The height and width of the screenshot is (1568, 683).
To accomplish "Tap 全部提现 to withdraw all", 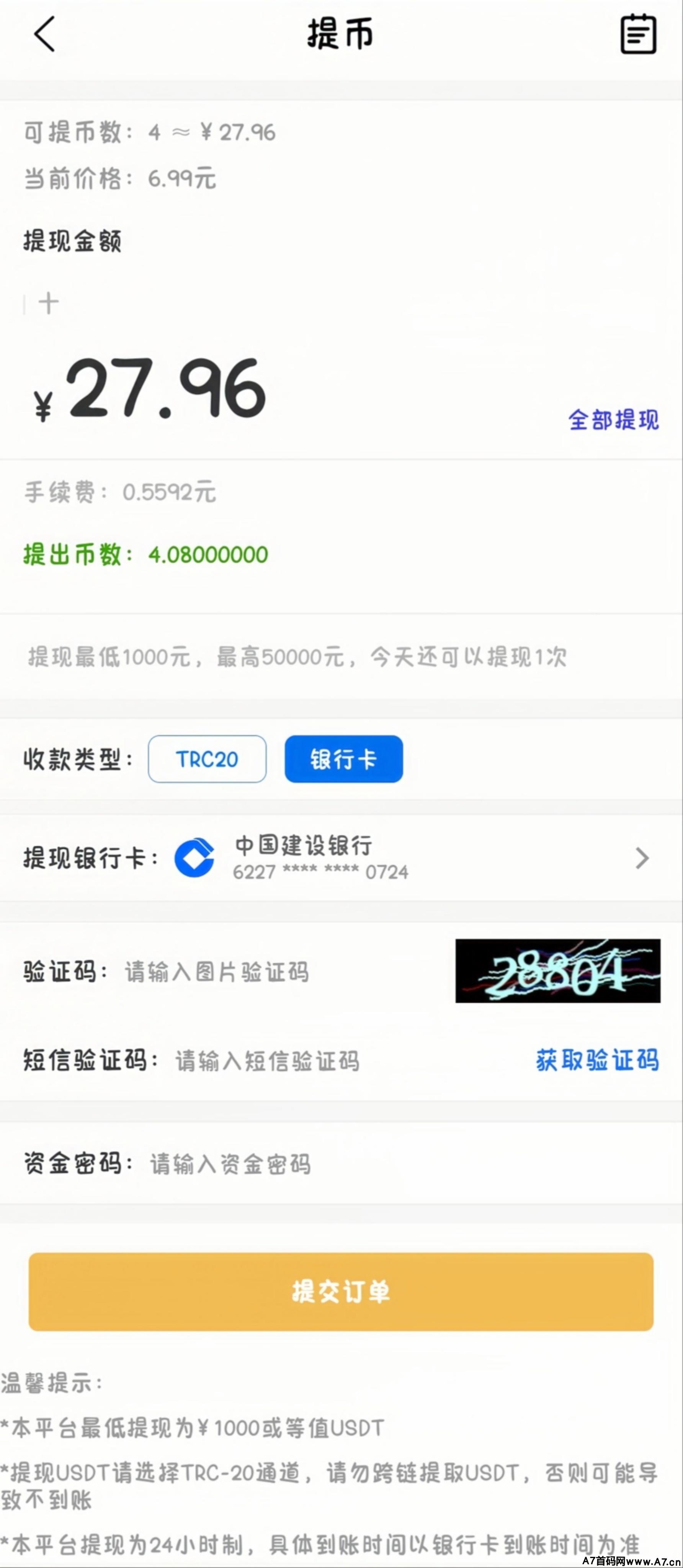I will [x=613, y=420].
